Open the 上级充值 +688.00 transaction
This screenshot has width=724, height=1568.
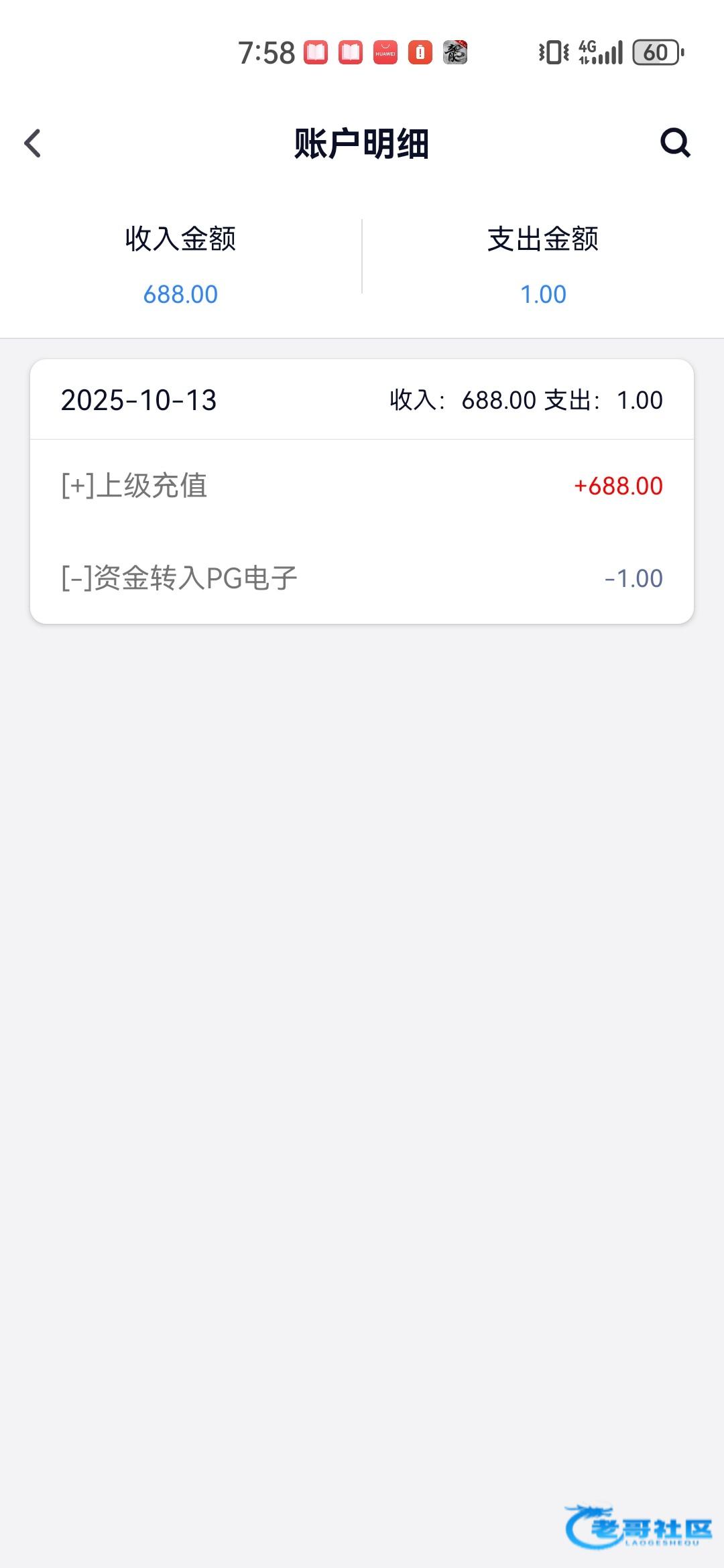(x=361, y=486)
